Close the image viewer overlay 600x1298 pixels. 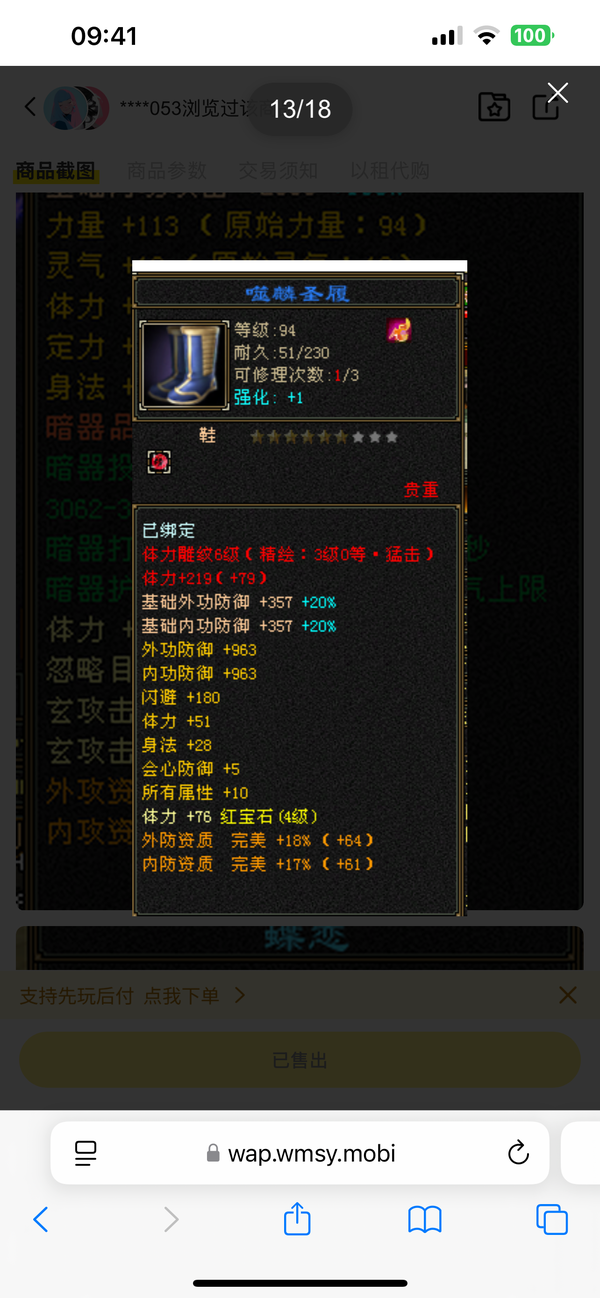tap(558, 93)
